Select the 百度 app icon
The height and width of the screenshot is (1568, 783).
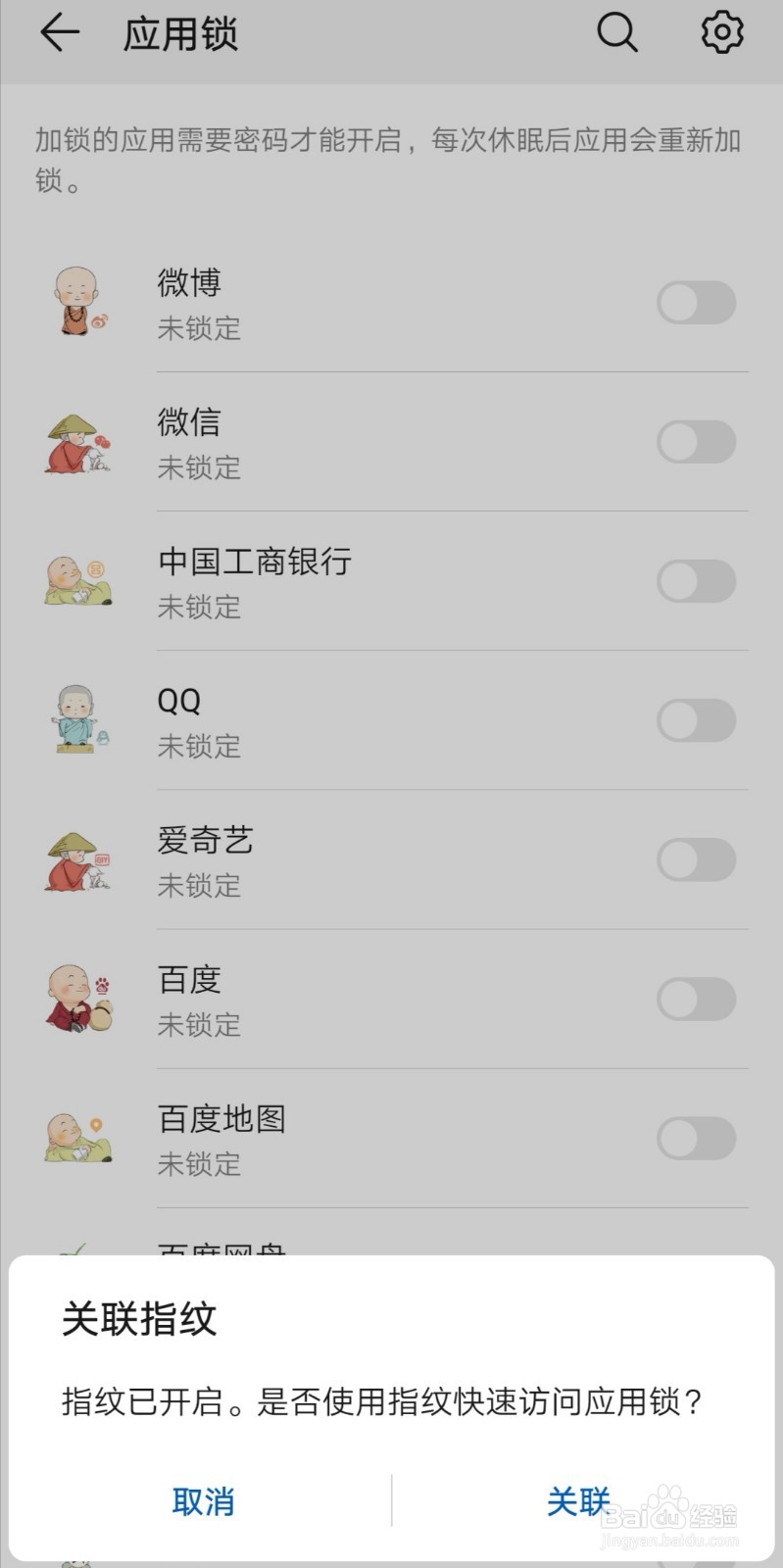coord(78,999)
